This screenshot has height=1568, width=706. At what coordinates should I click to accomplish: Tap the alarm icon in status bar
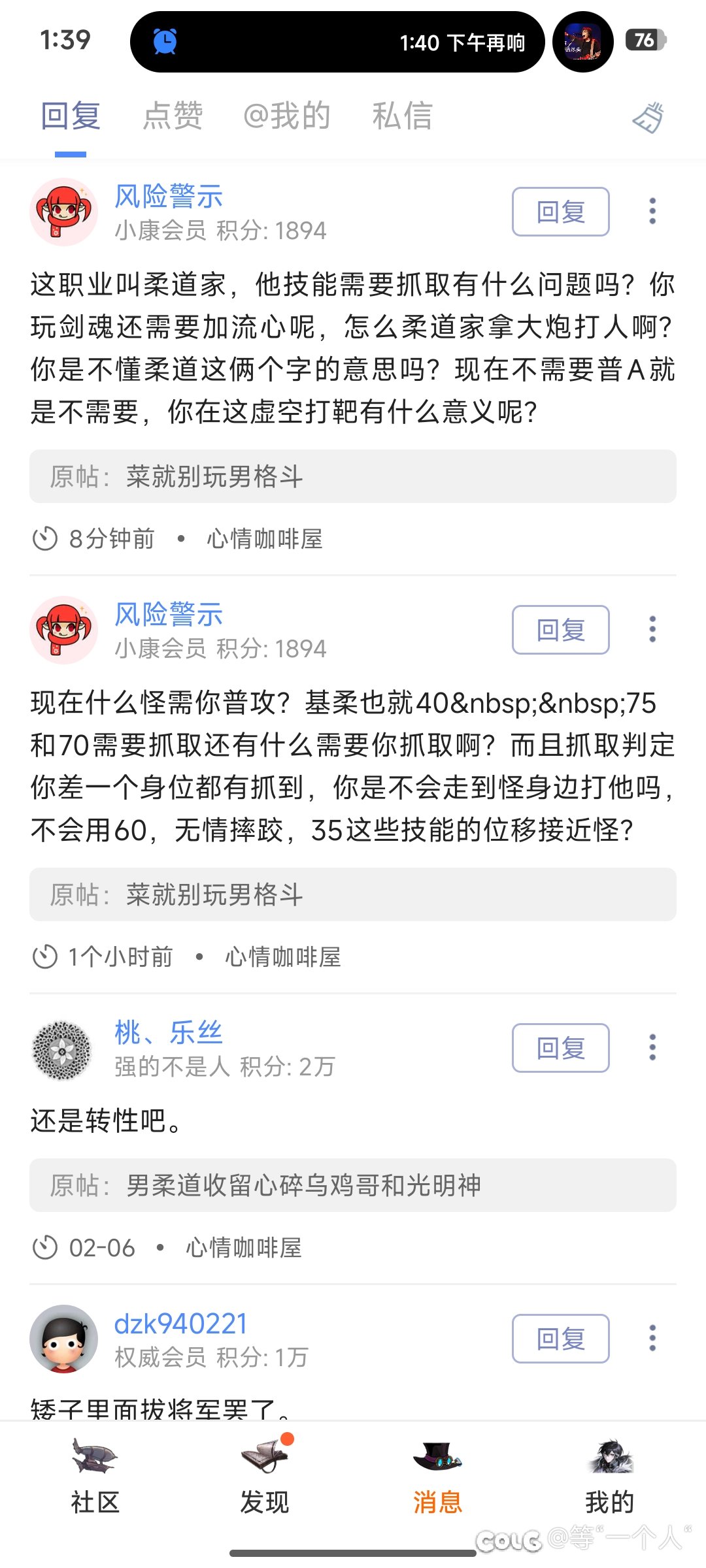(x=166, y=41)
